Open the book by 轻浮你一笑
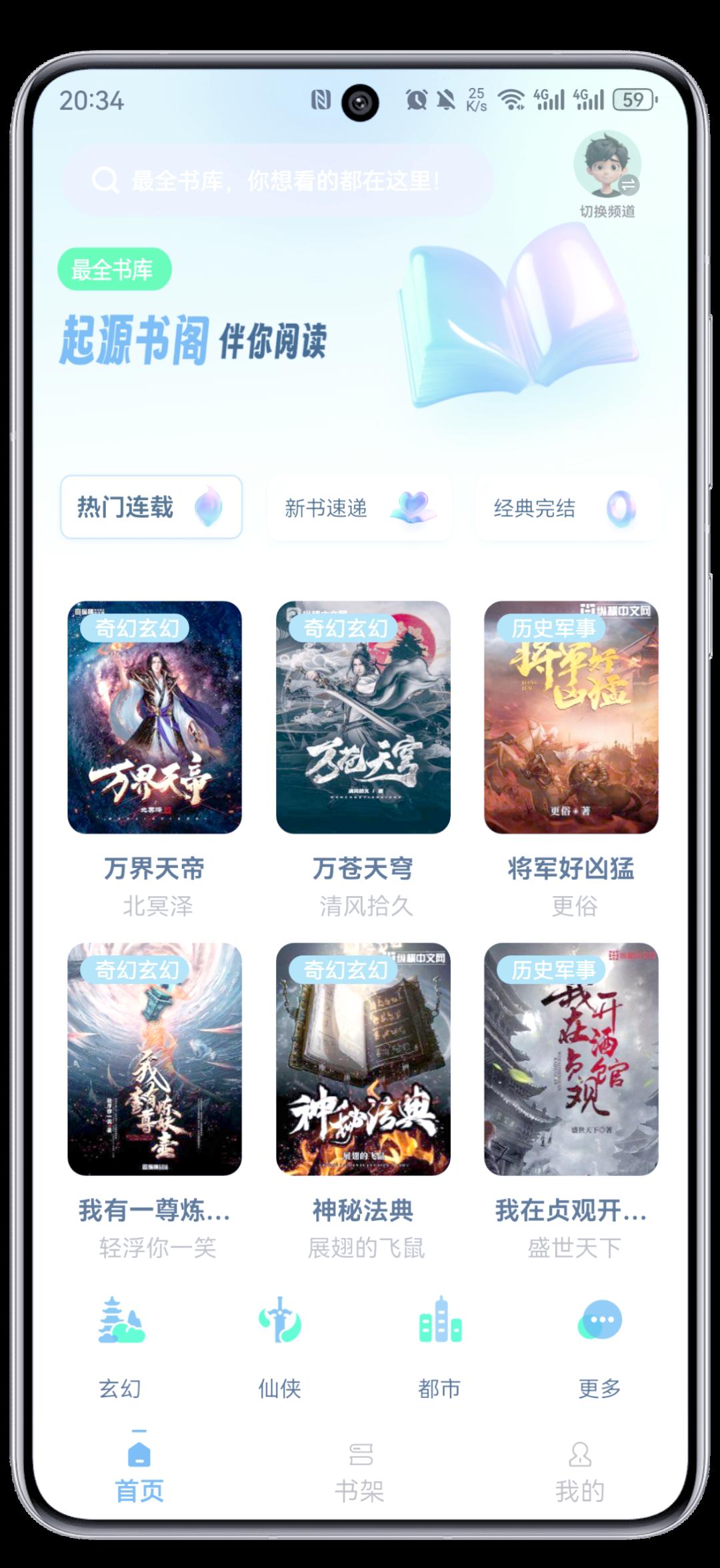This screenshot has height=1568, width=720. [155, 1059]
